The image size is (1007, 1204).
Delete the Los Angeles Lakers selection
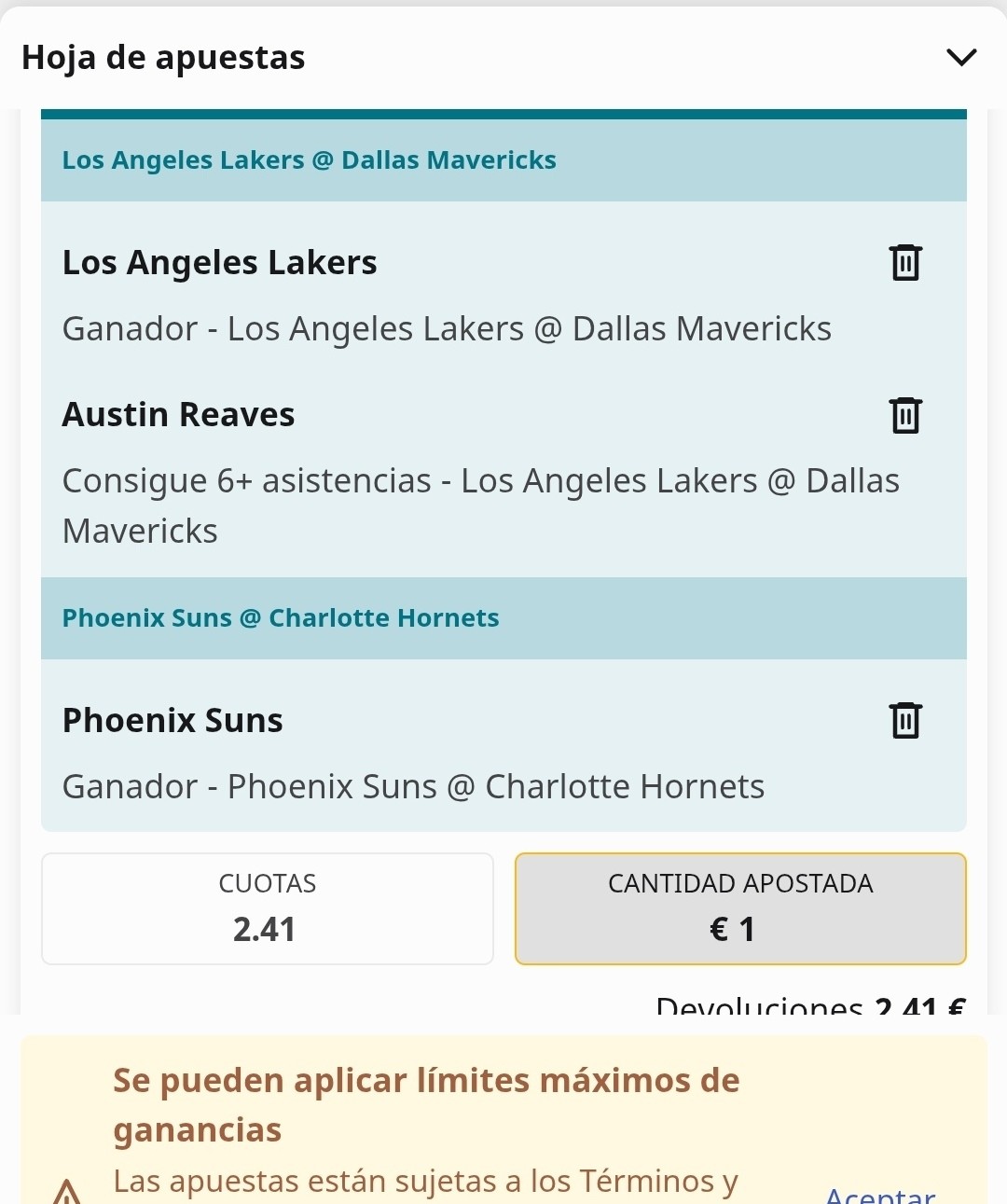pyautogui.click(x=905, y=263)
